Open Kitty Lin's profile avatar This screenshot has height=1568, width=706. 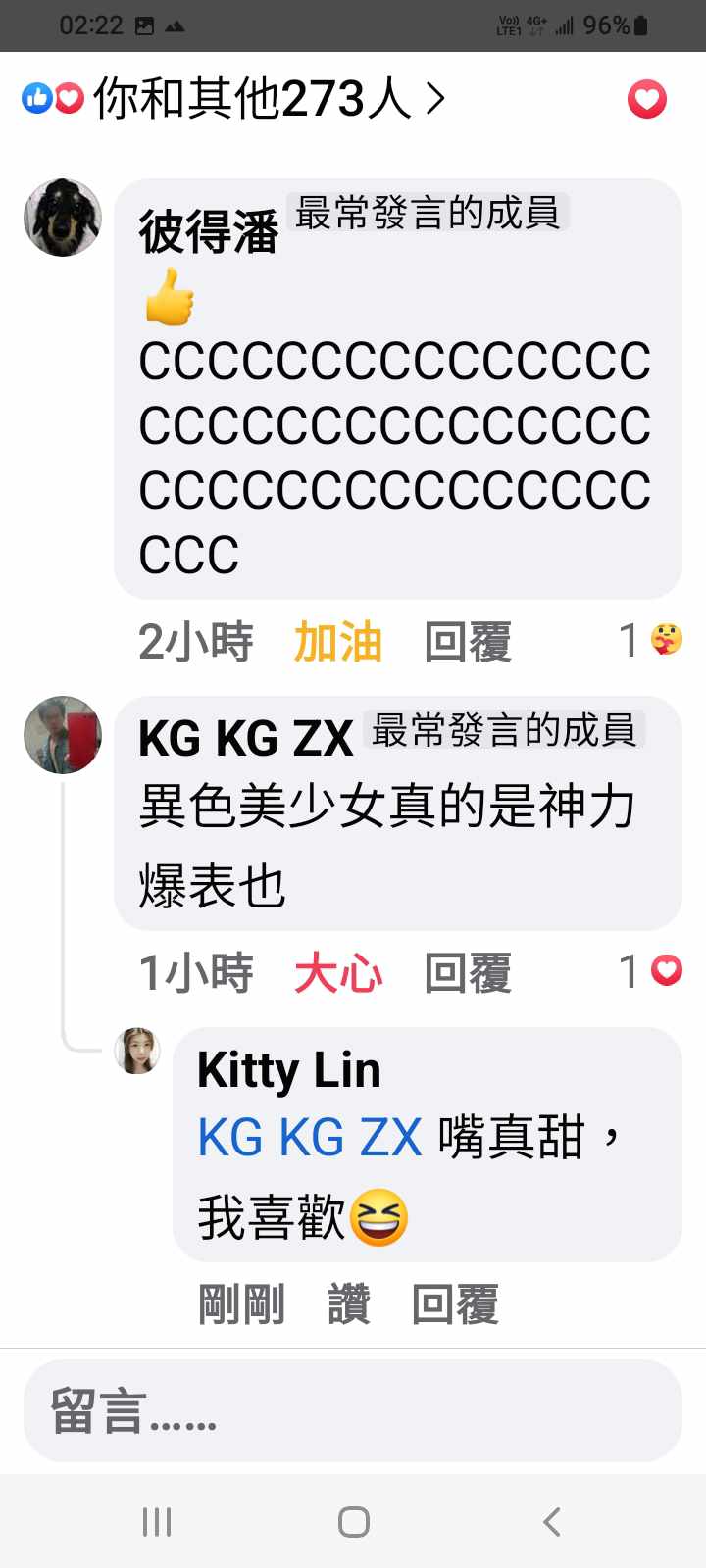coord(137,1052)
